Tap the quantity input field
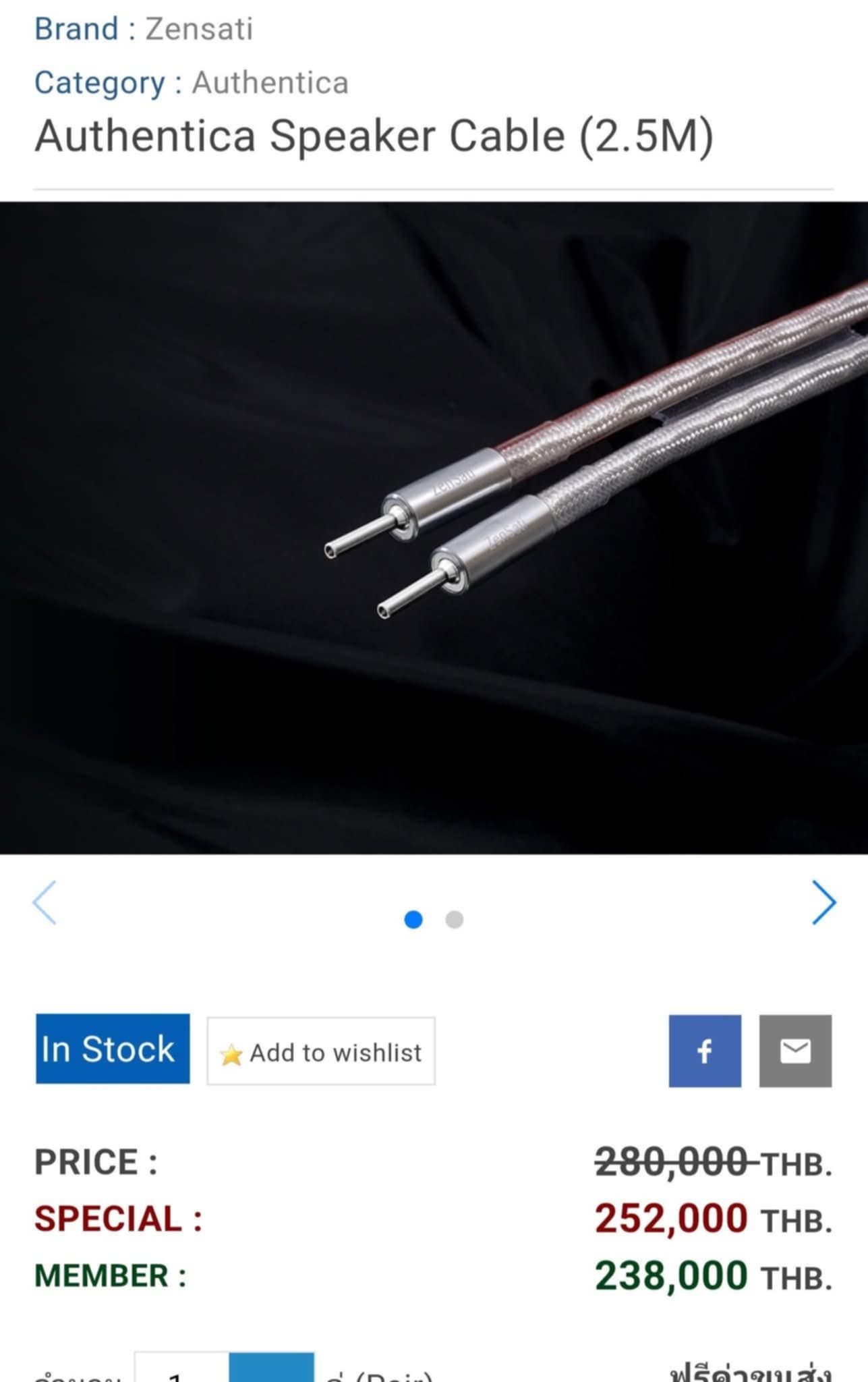This screenshot has width=868, height=1382. (x=181, y=1370)
